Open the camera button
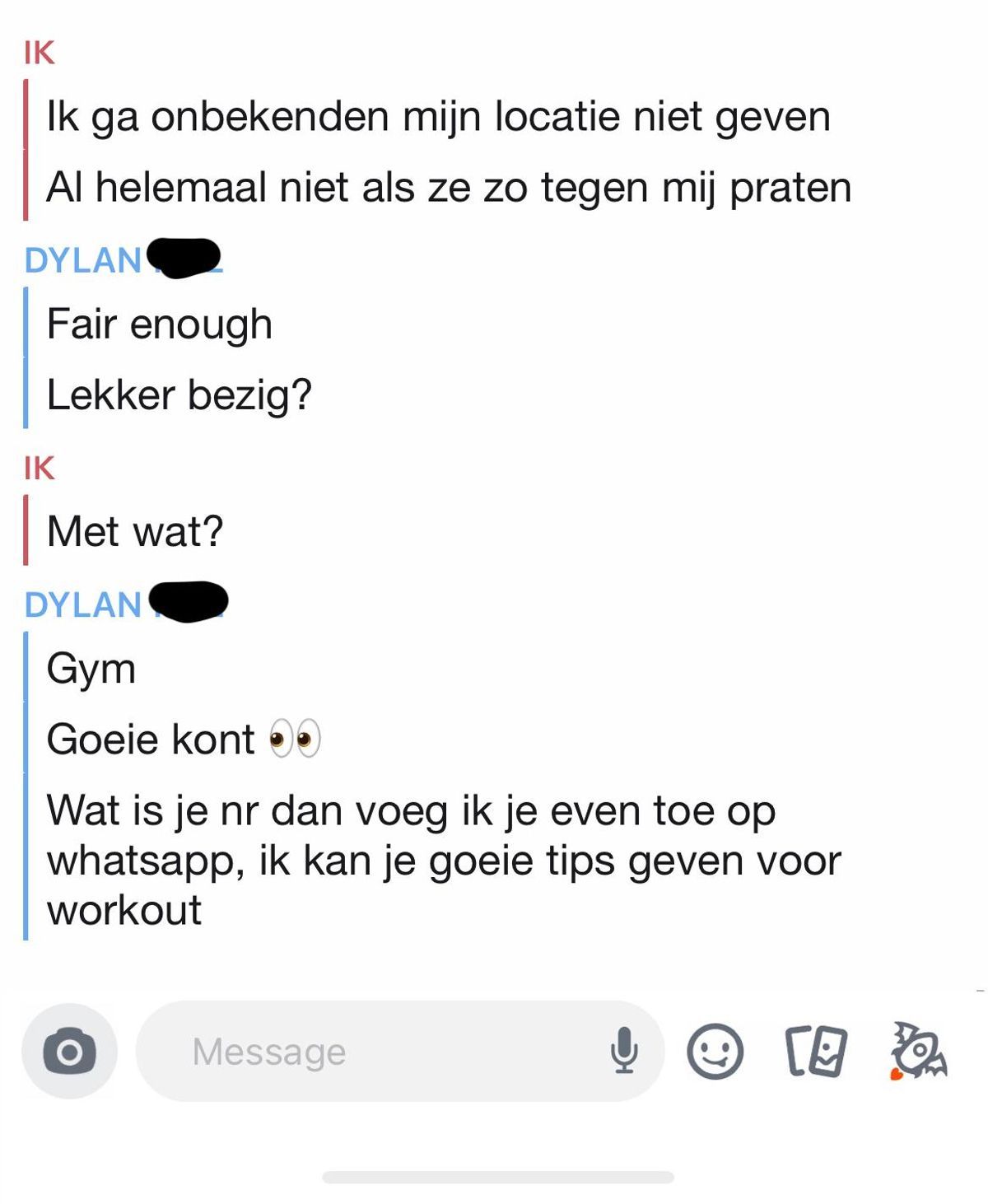 (69, 1052)
